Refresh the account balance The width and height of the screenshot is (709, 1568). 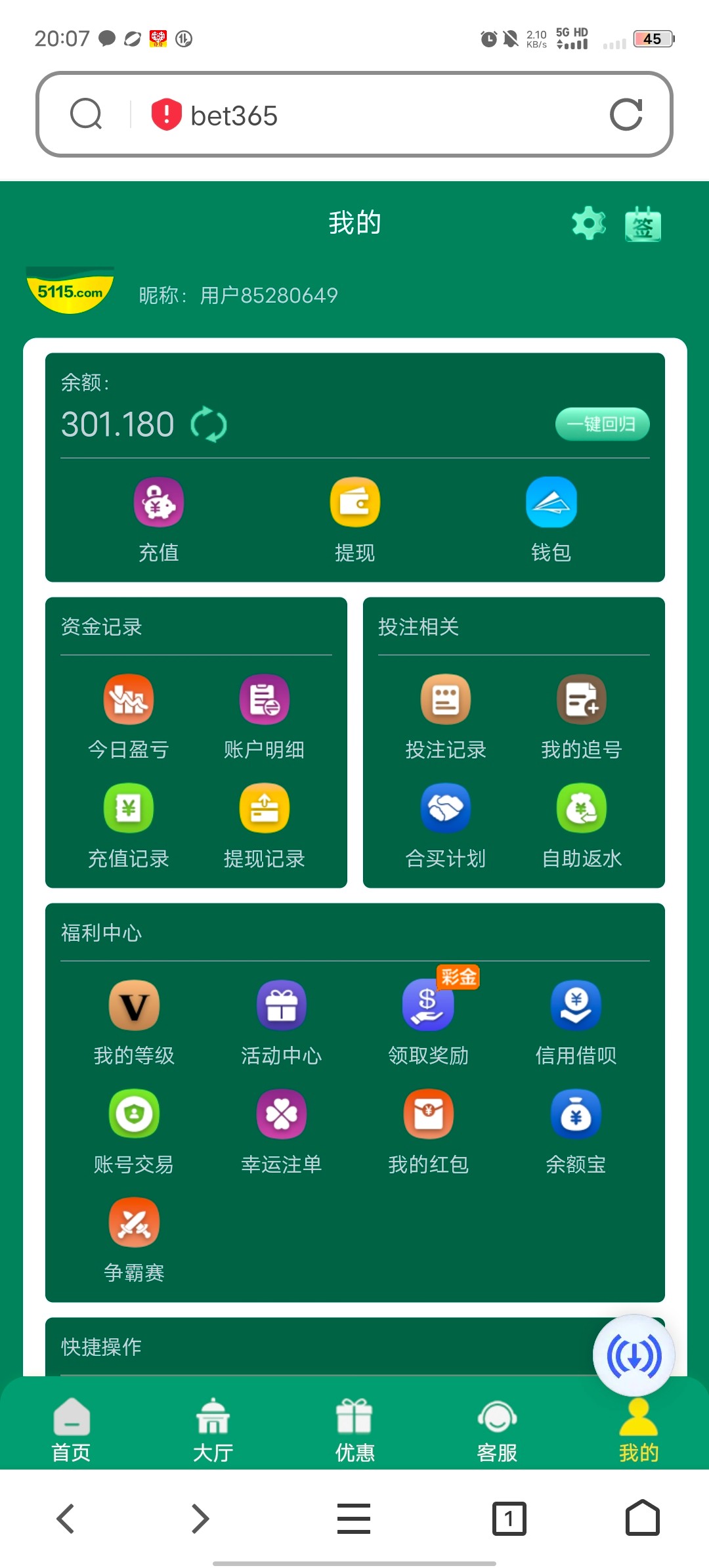tap(209, 425)
